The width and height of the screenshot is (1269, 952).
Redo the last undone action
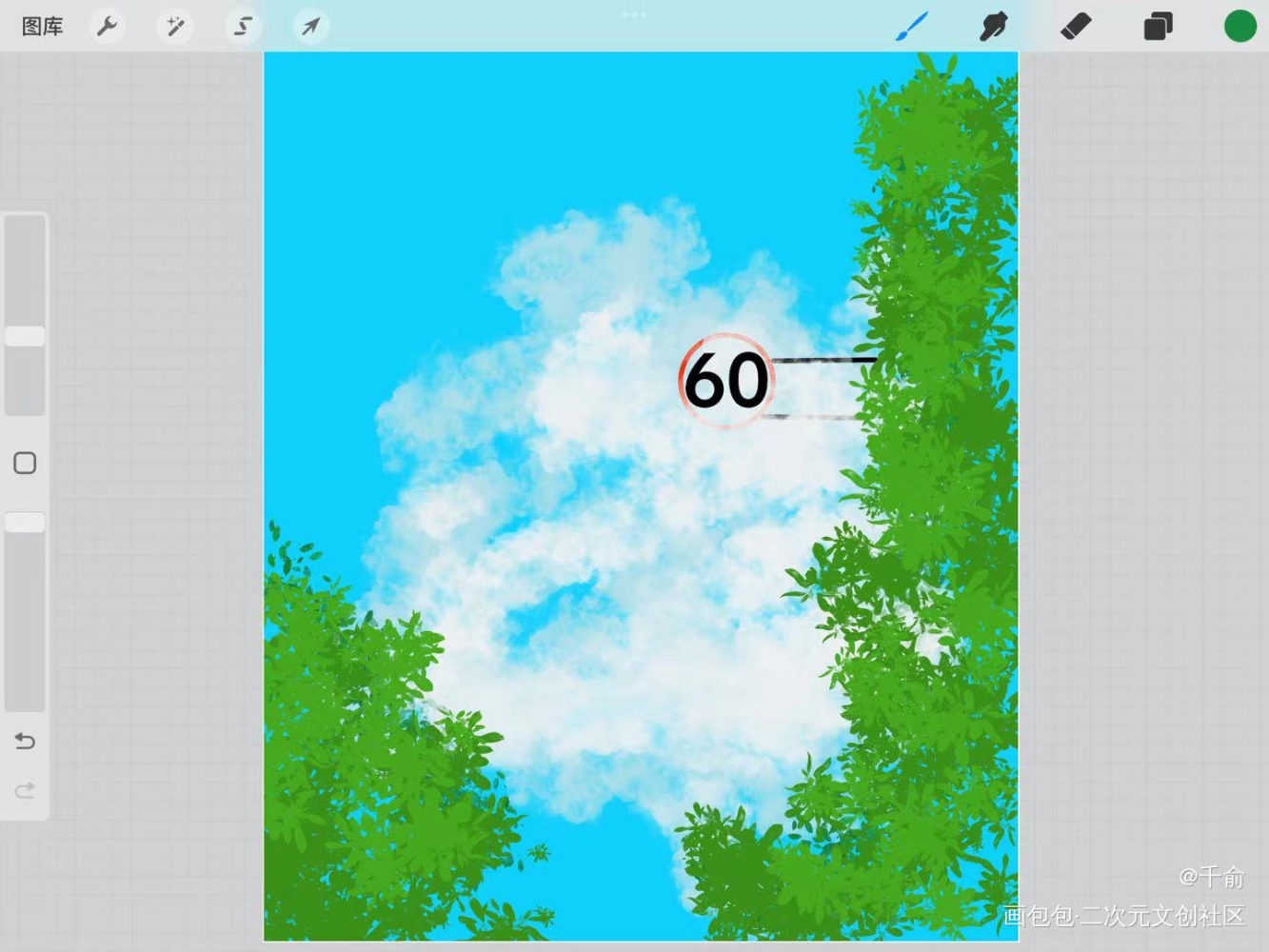pos(25,790)
